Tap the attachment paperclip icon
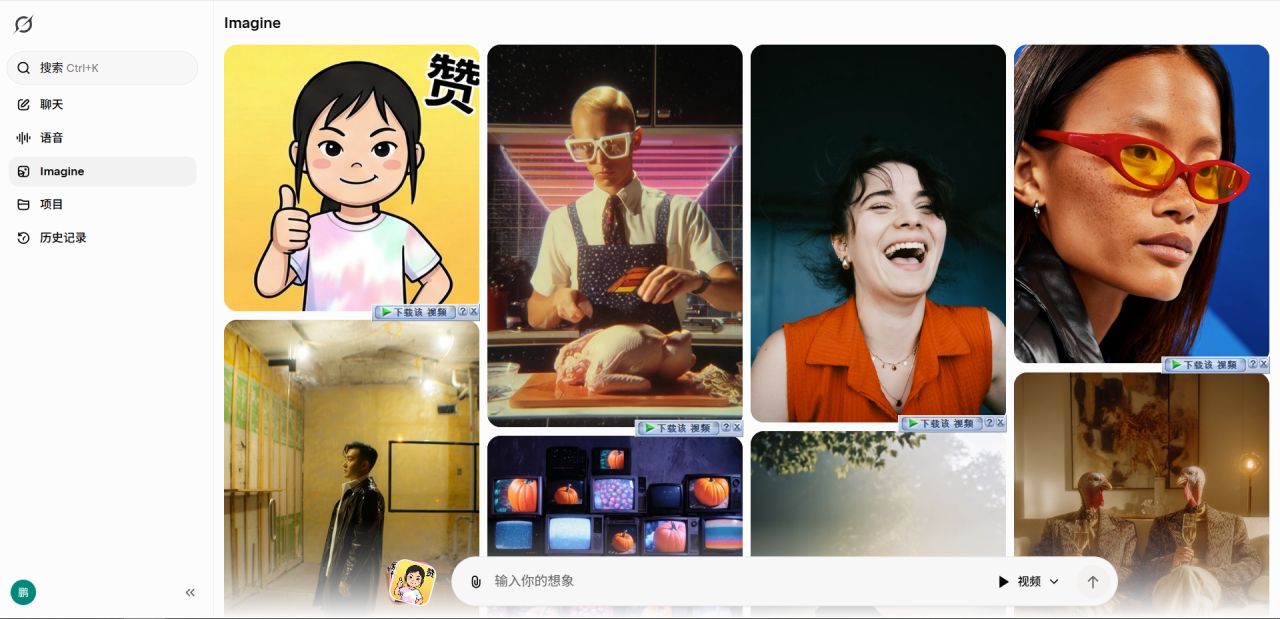The width and height of the screenshot is (1280, 619). (x=476, y=581)
